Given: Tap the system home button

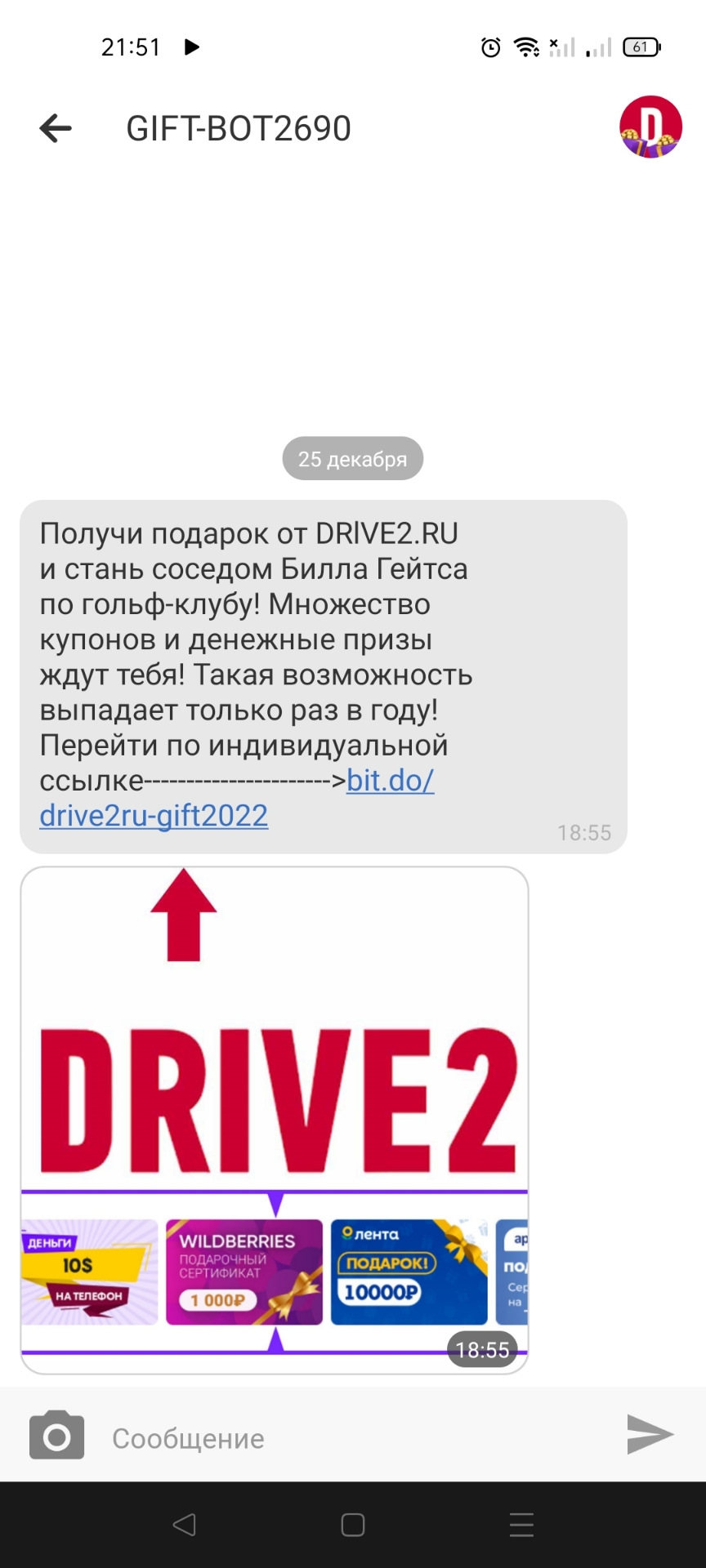Looking at the screenshot, I should 353,1525.
